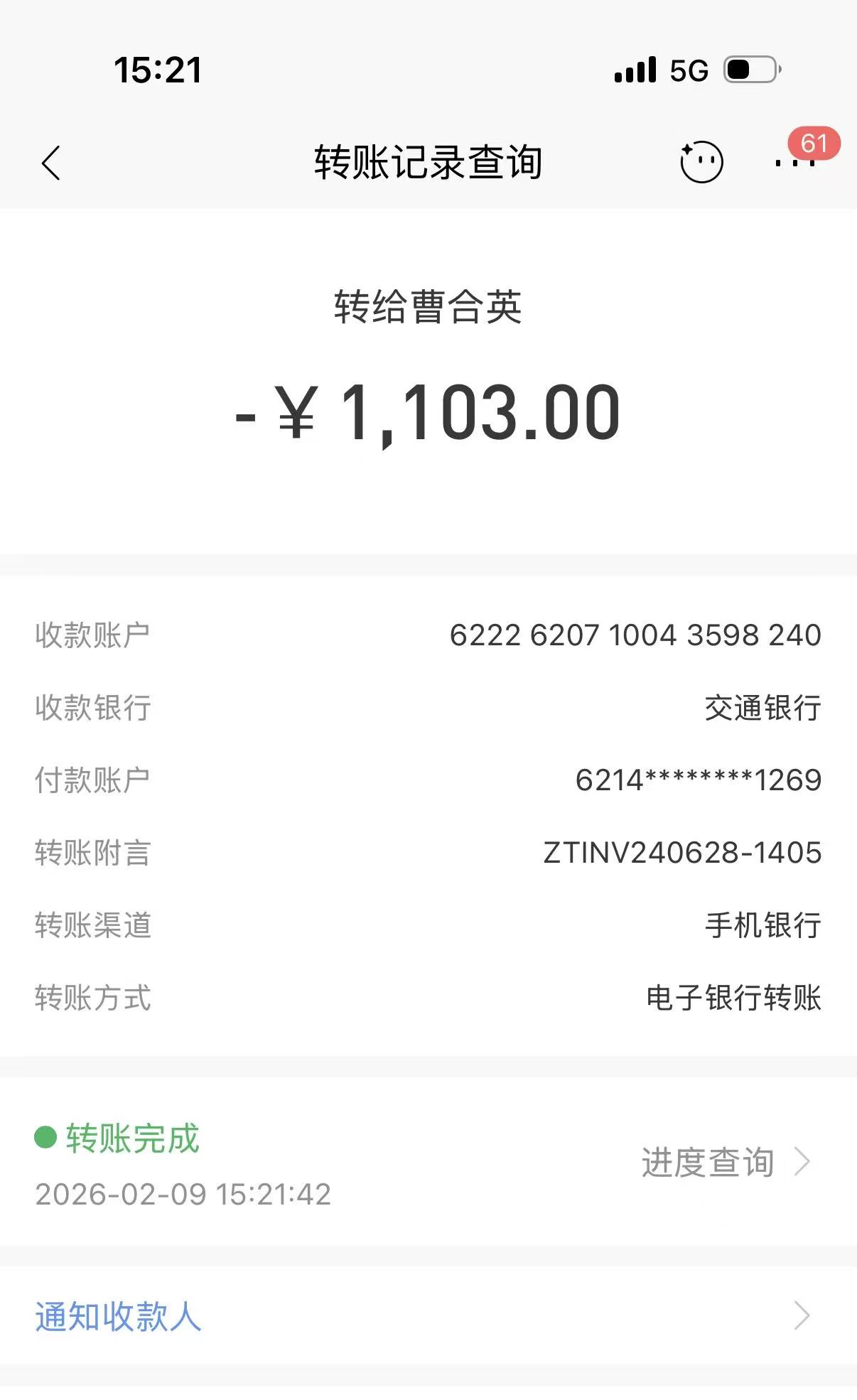This screenshot has height=1400, width=857.
Task: Open the three-dot more menu
Action: click(x=795, y=163)
